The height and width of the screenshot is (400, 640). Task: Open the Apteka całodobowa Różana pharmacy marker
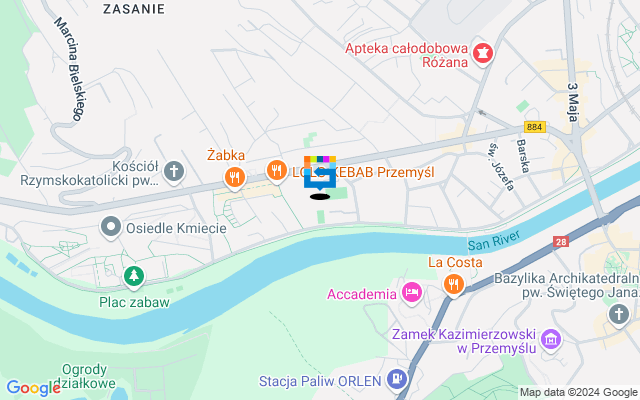pos(483,51)
